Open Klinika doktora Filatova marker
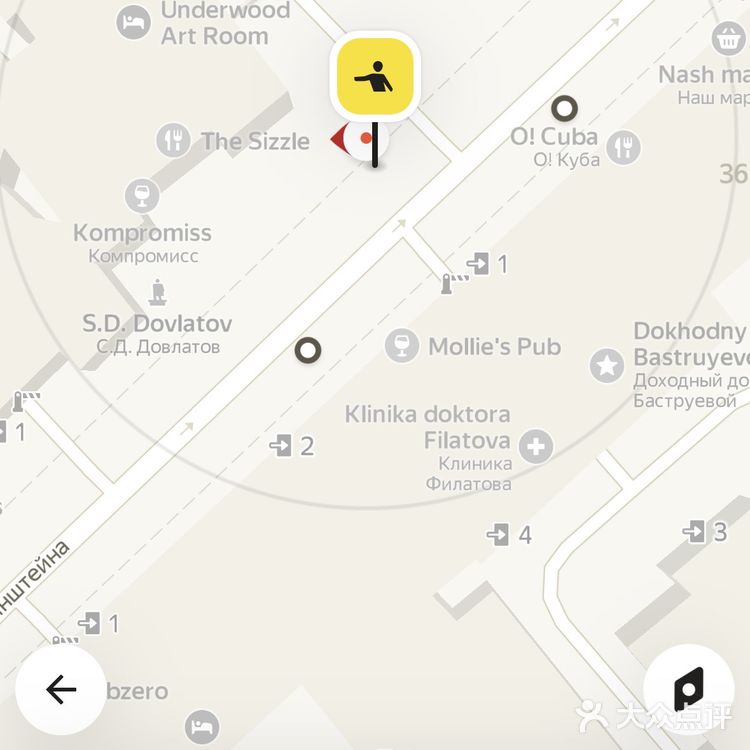 [x=537, y=446]
